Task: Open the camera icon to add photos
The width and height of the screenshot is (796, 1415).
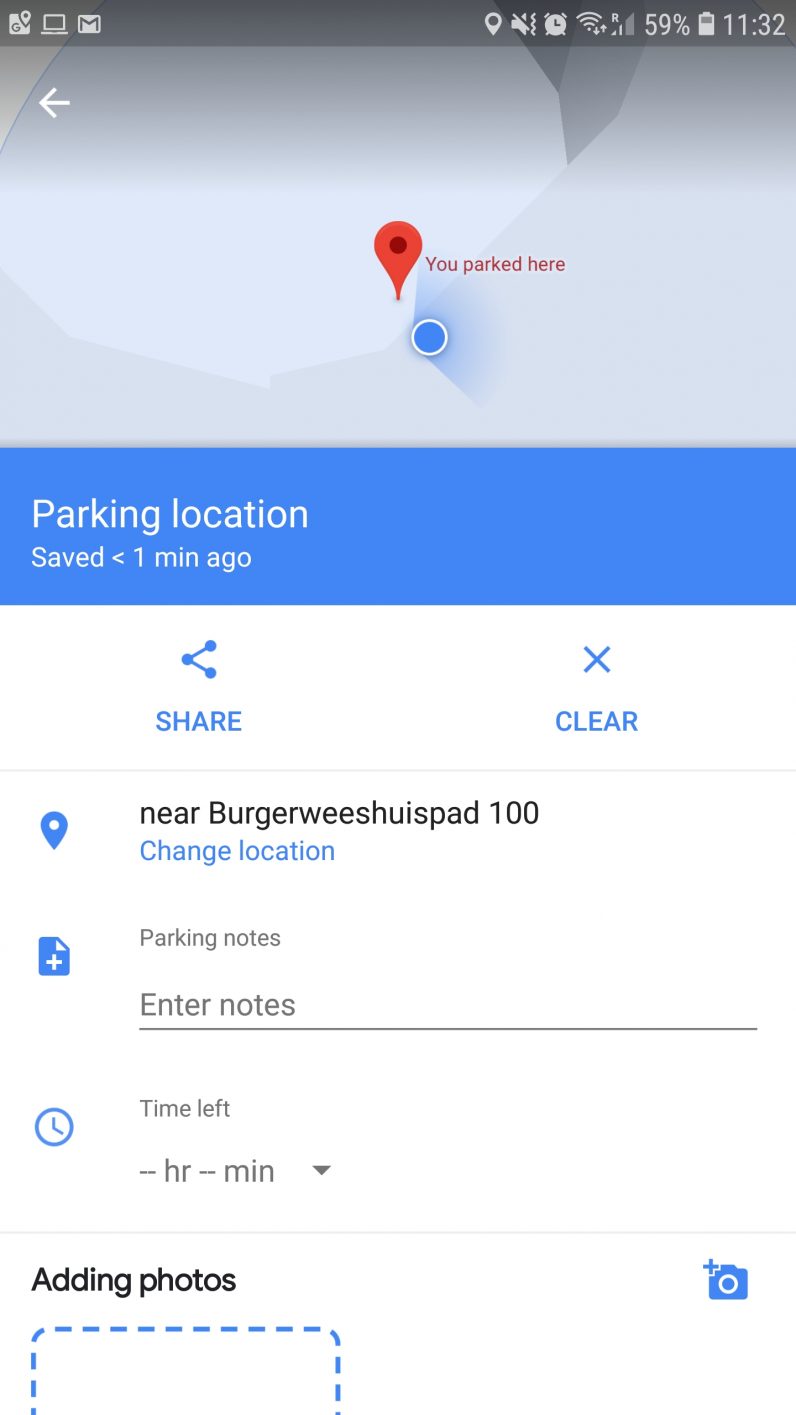Action: [x=726, y=1279]
